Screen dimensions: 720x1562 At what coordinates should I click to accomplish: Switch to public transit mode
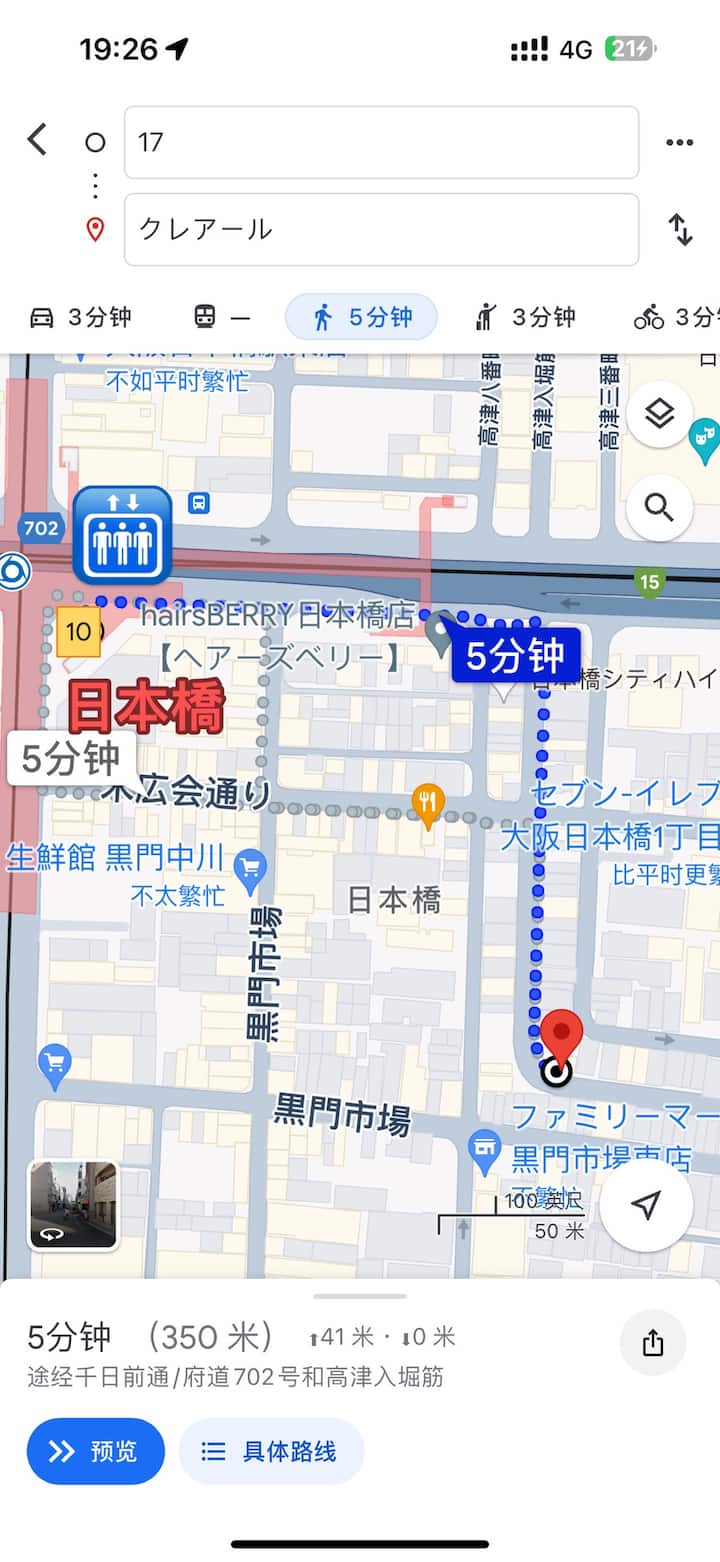[220, 318]
